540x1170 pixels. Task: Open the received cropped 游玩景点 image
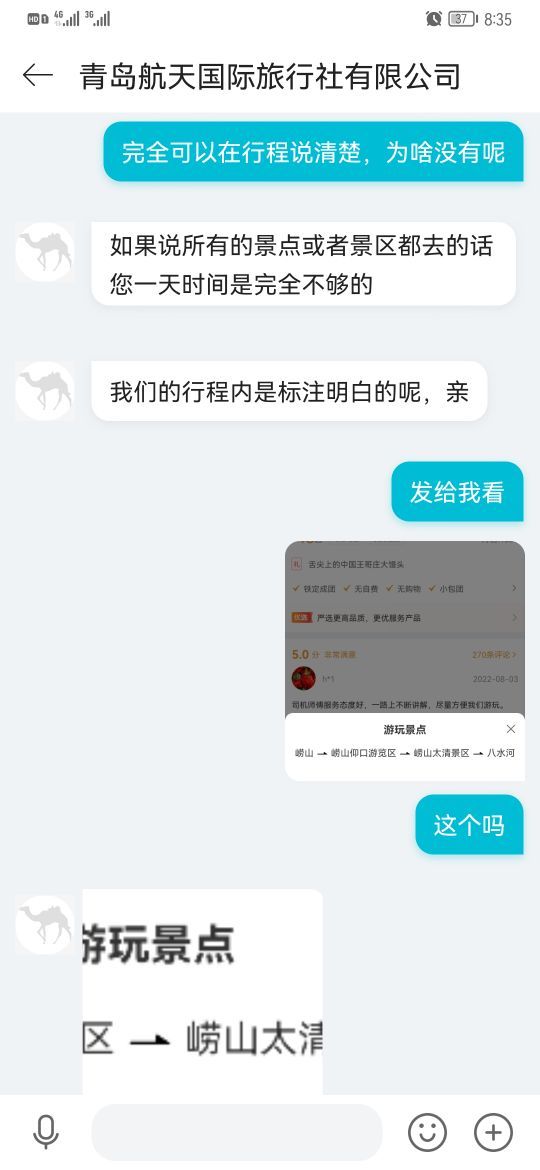pyautogui.click(x=202, y=992)
